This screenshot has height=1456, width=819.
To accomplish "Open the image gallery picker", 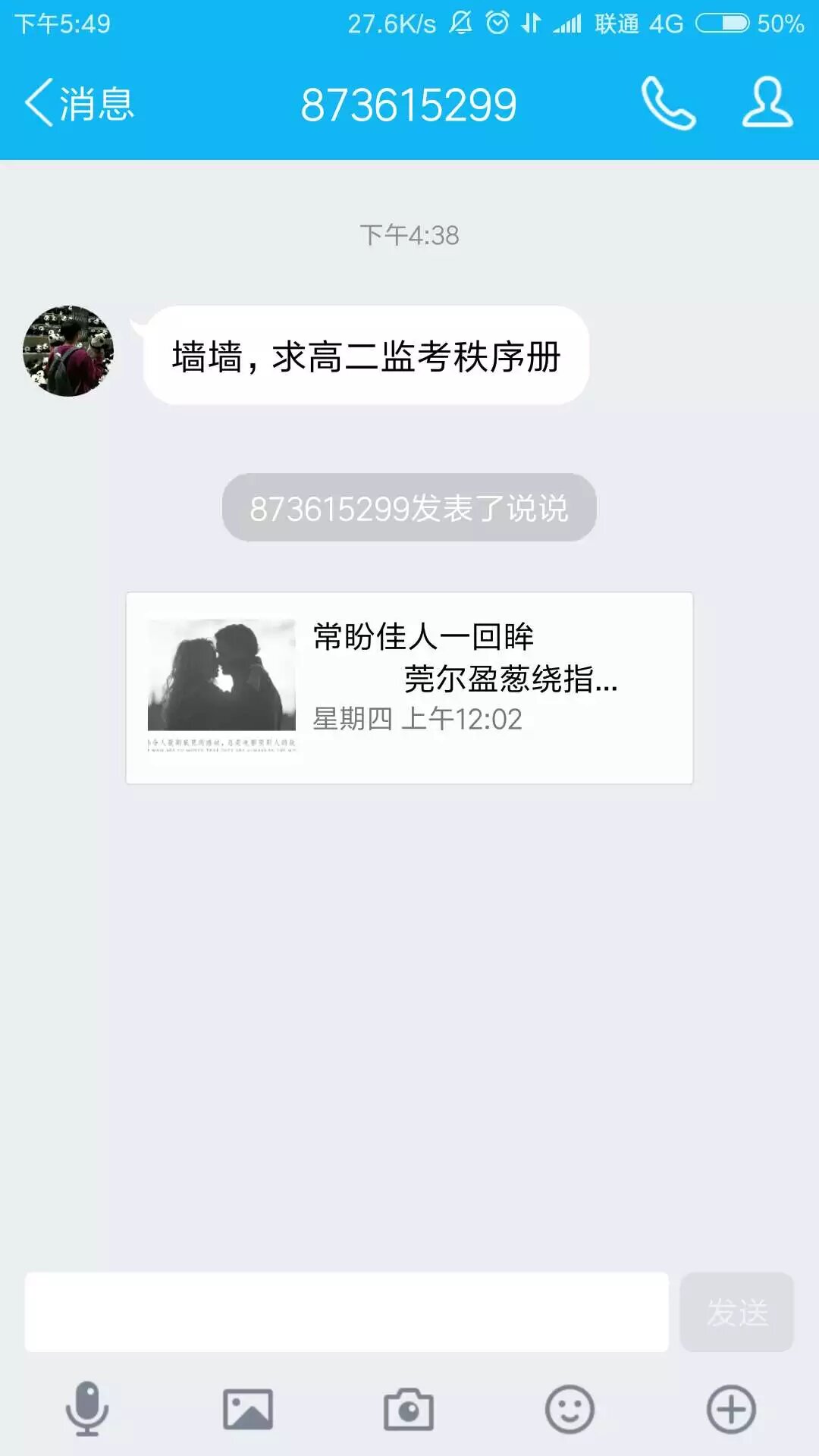I will [248, 1409].
